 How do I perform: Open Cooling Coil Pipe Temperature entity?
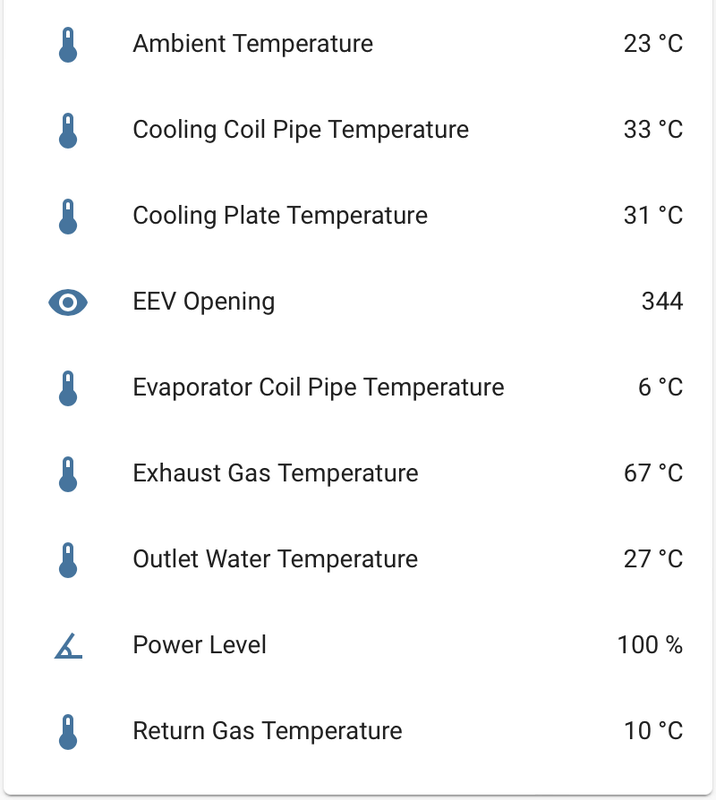tap(300, 130)
